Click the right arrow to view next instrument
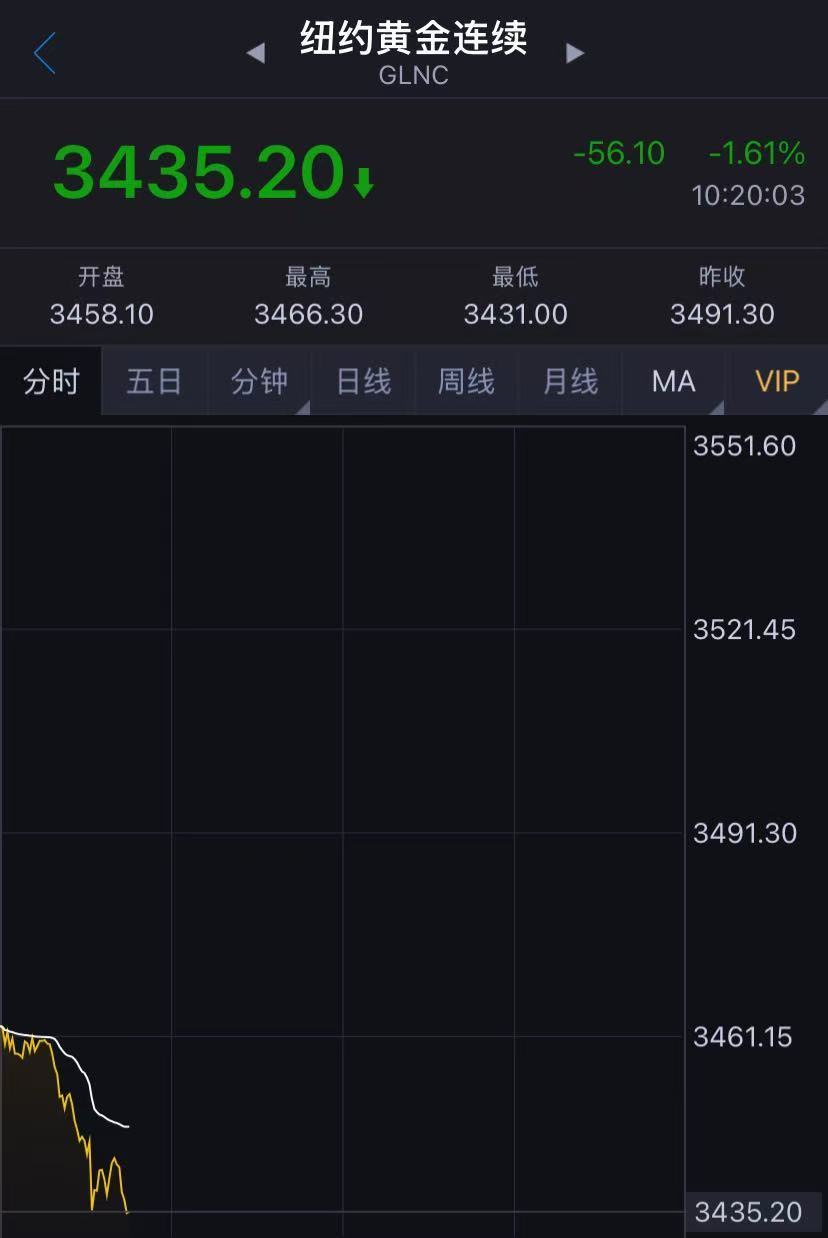The width and height of the screenshot is (828, 1238). click(576, 54)
